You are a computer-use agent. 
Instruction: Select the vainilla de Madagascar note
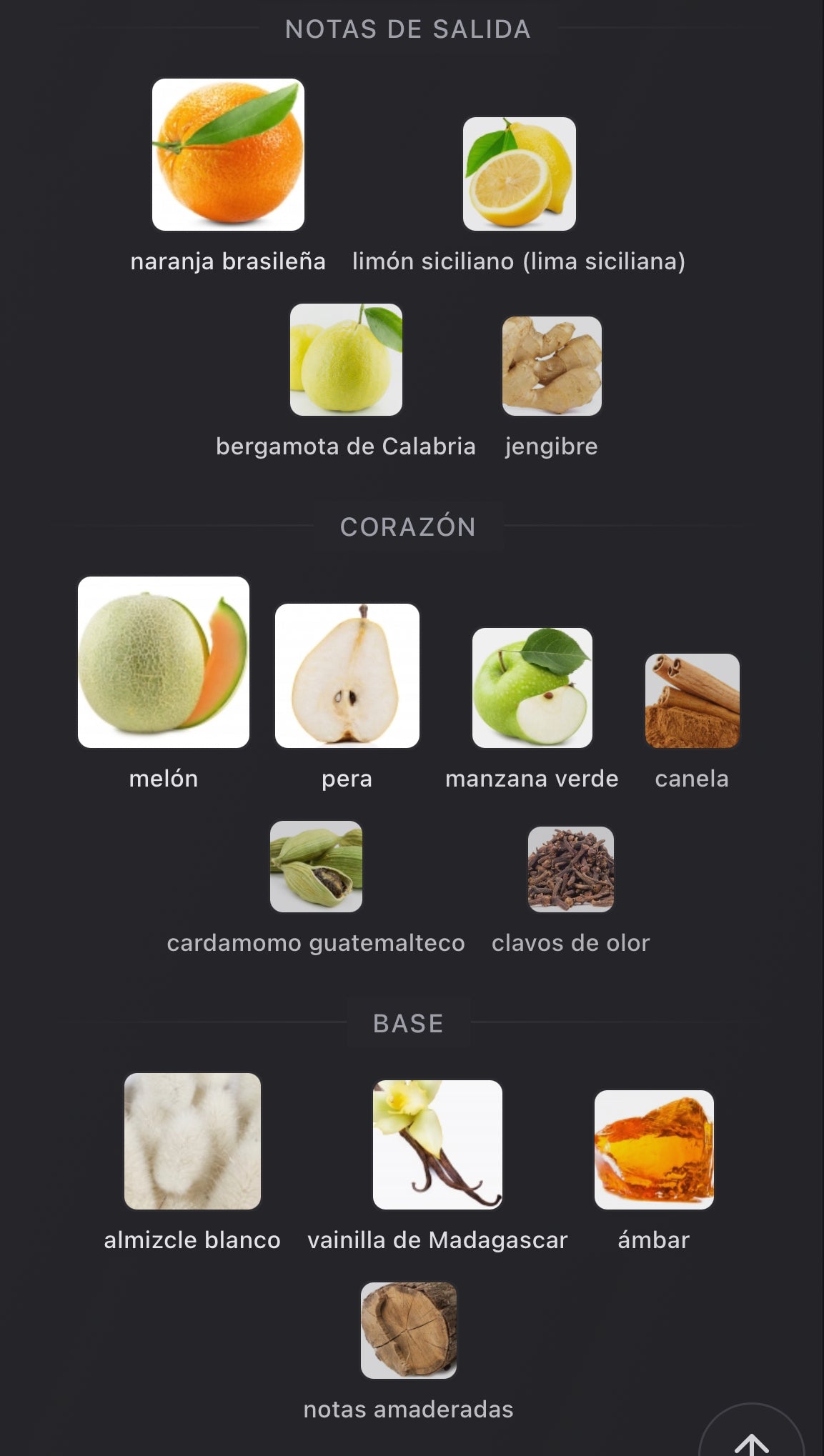coord(437,1145)
